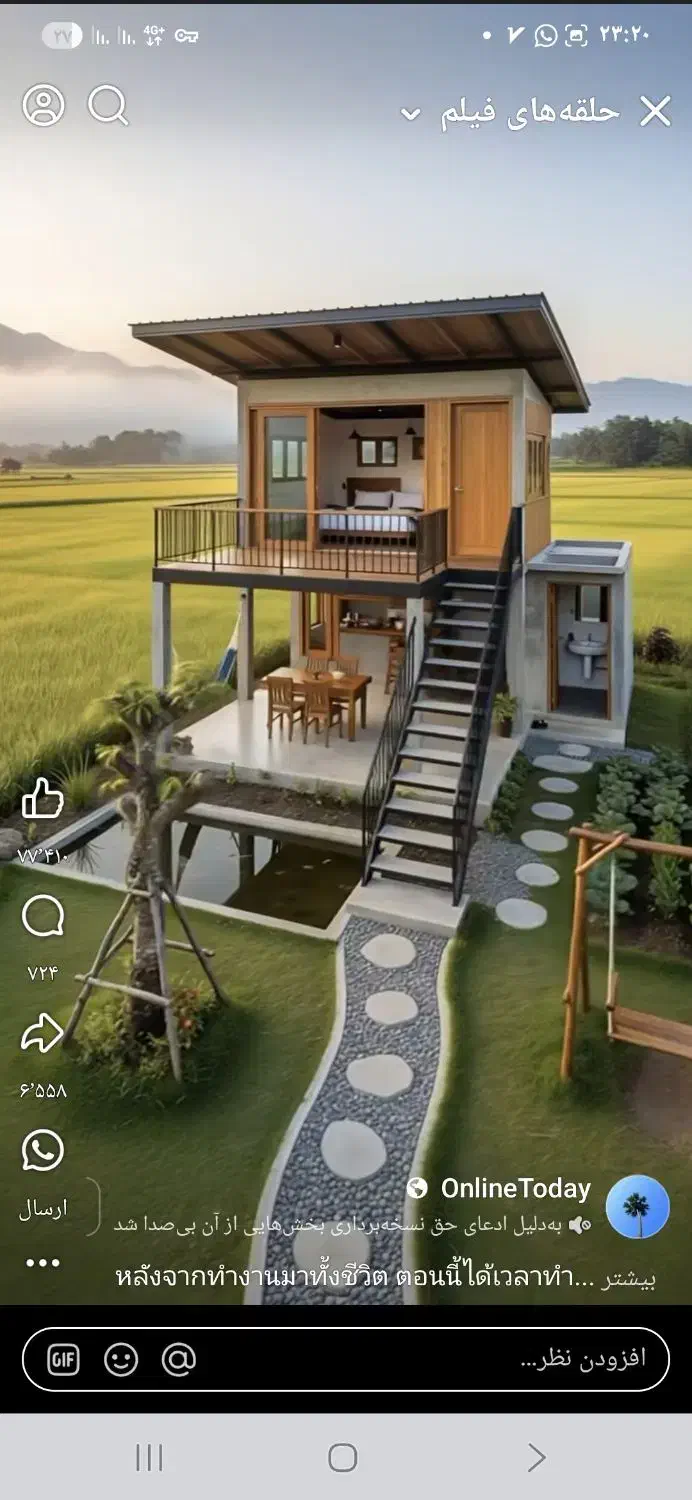Go to the system home screen
This screenshot has width=692, height=1500.
[343, 1457]
